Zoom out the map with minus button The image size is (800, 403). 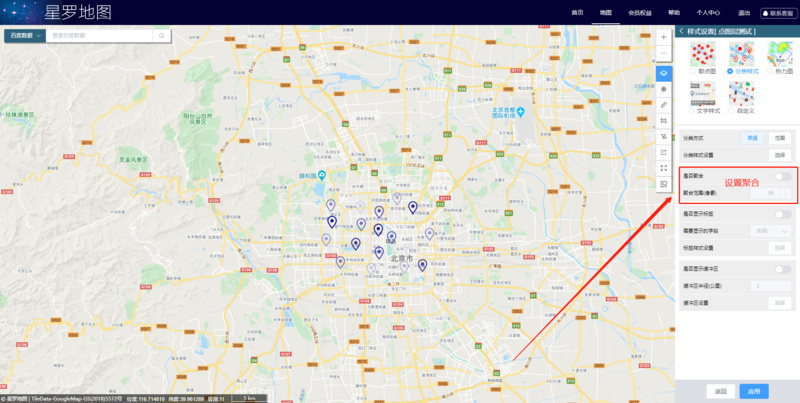click(x=663, y=53)
